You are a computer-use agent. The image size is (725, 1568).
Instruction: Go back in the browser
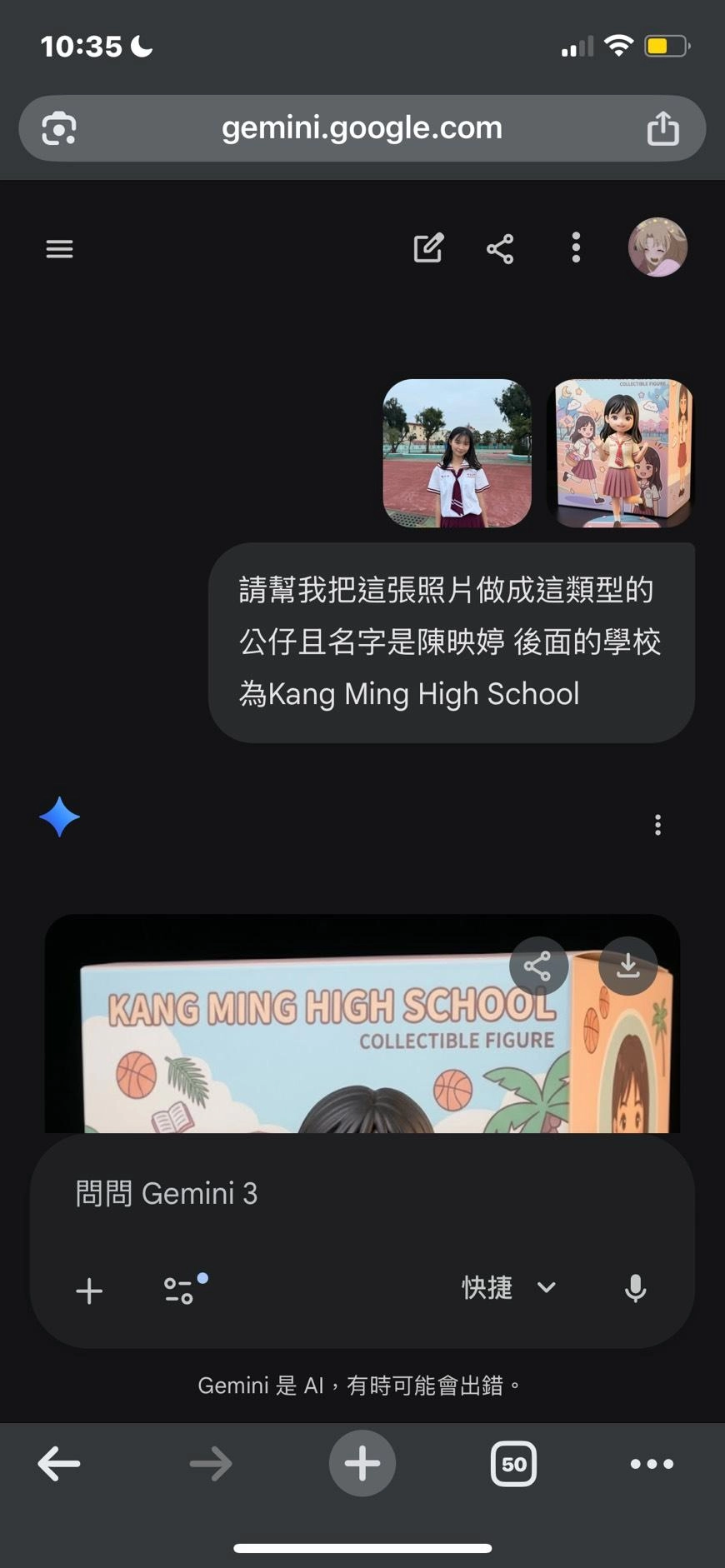[59, 1464]
